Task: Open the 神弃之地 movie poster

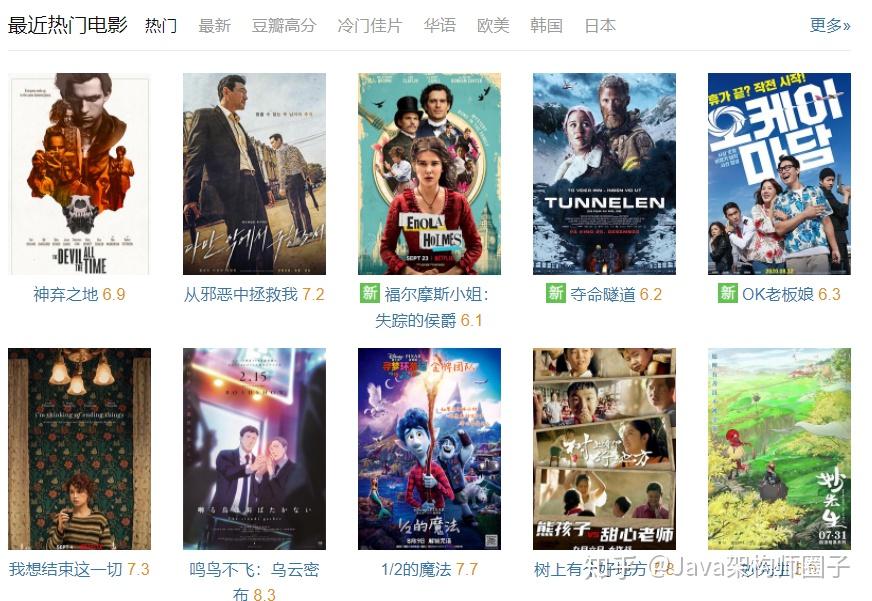Action: point(79,173)
